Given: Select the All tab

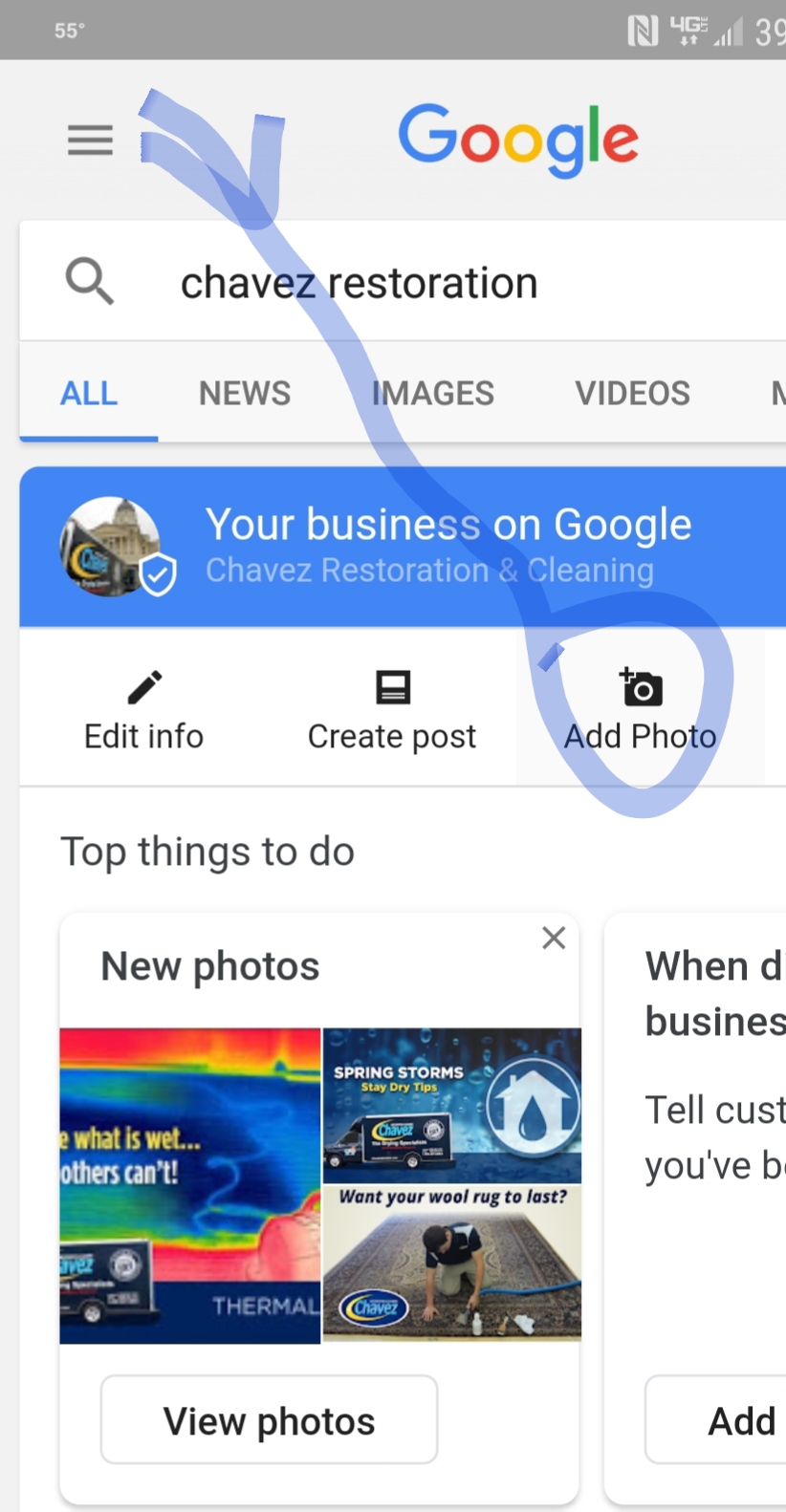Looking at the screenshot, I should pyautogui.click(x=89, y=393).
